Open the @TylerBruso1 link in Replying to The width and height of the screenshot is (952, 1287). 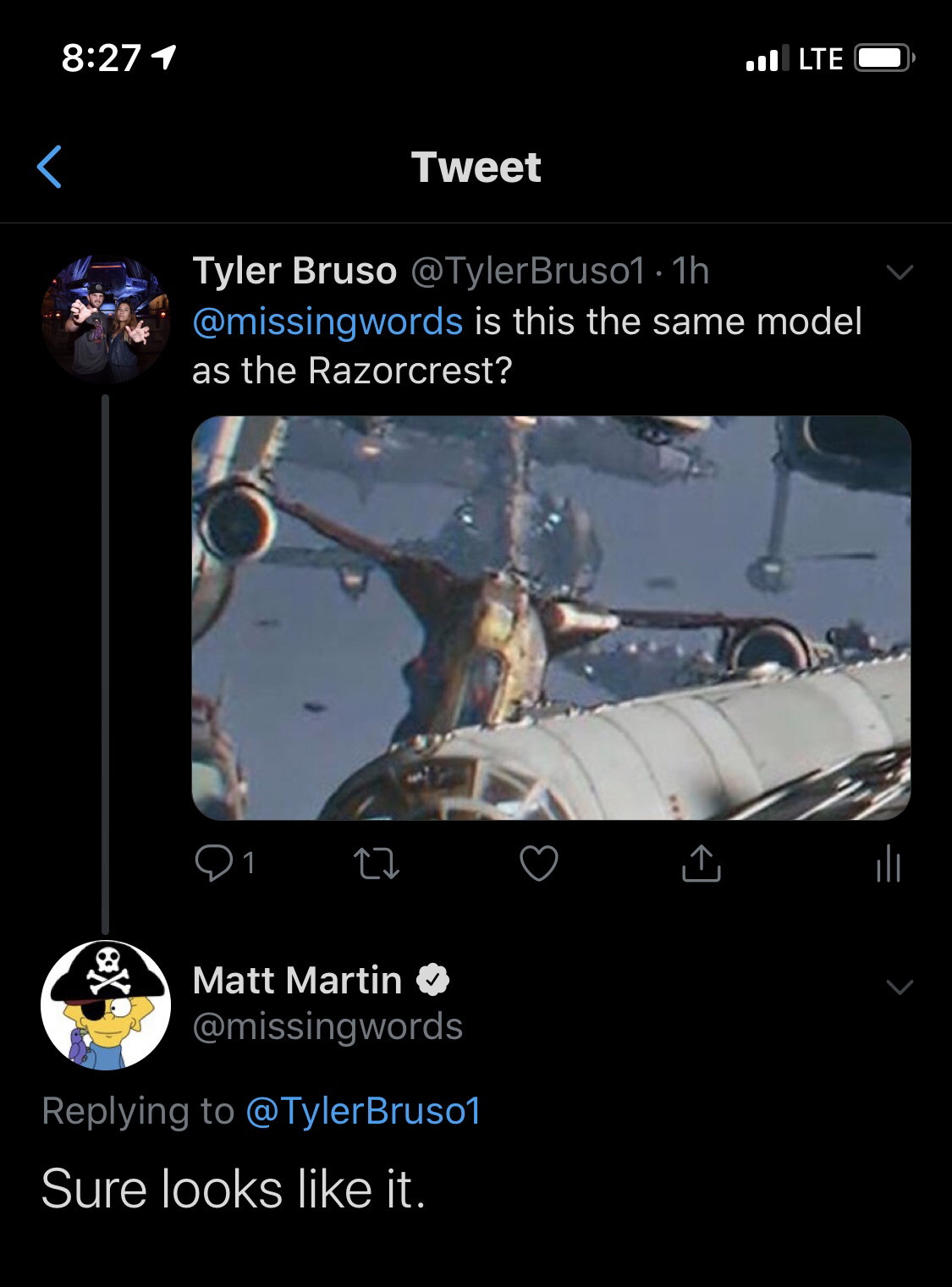click(363, 1110)
